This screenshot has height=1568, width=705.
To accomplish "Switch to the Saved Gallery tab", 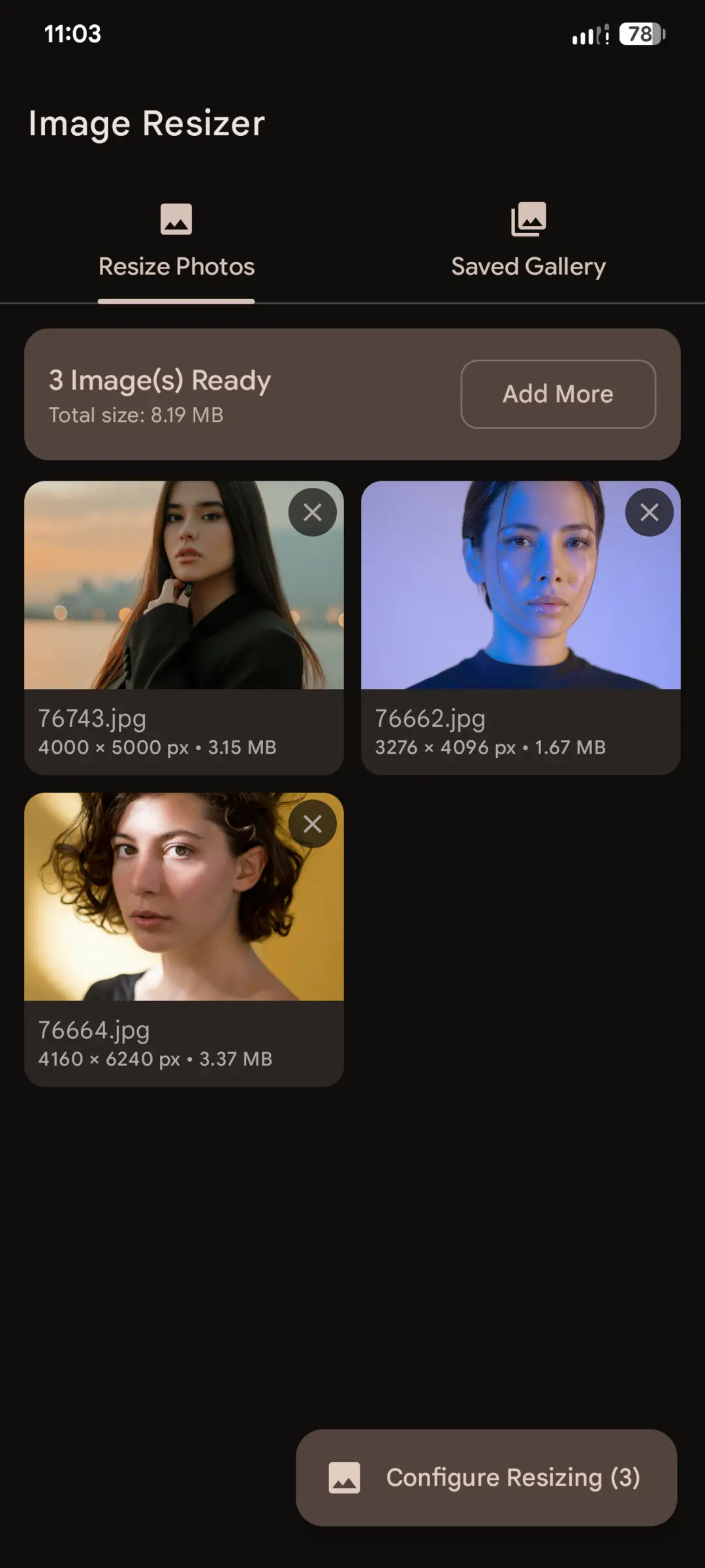I will tap(528, 240).
